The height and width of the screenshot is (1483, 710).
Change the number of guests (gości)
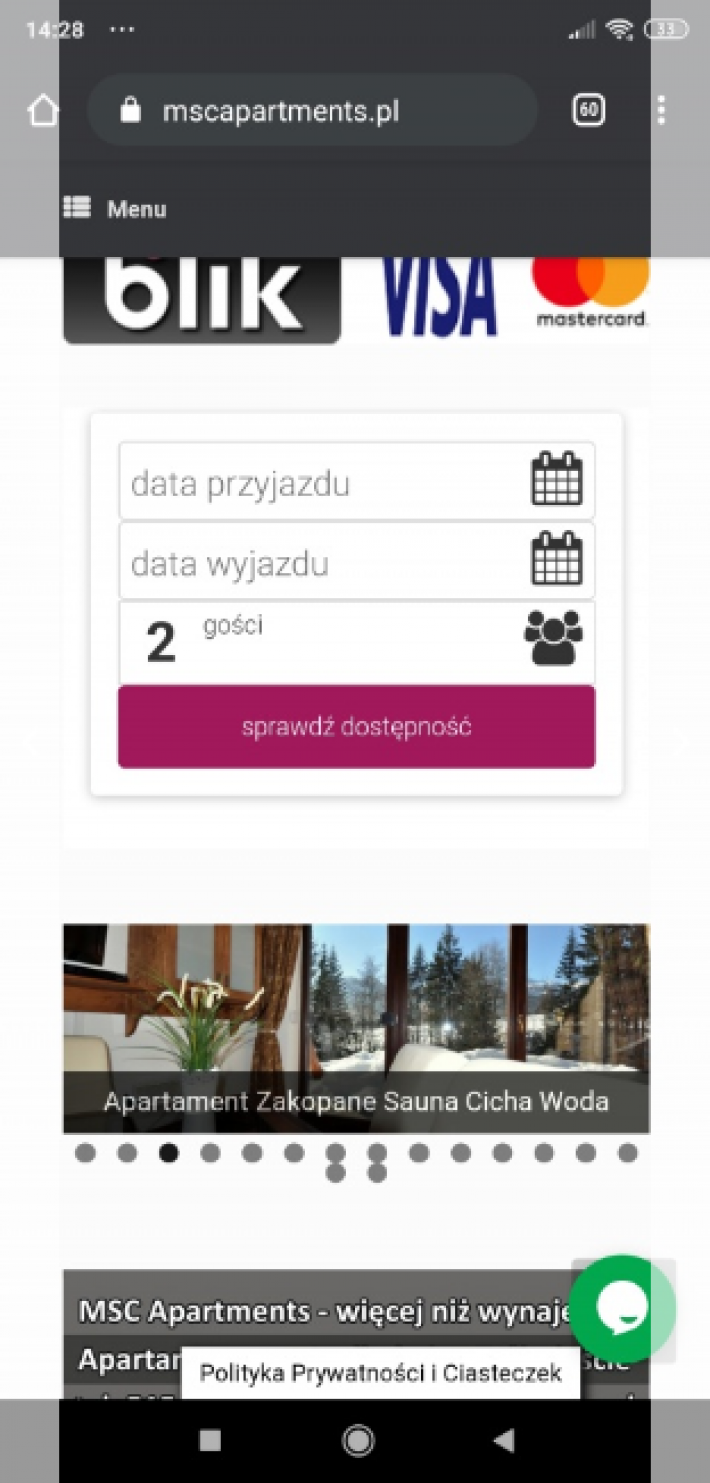[x=356, y=642]
